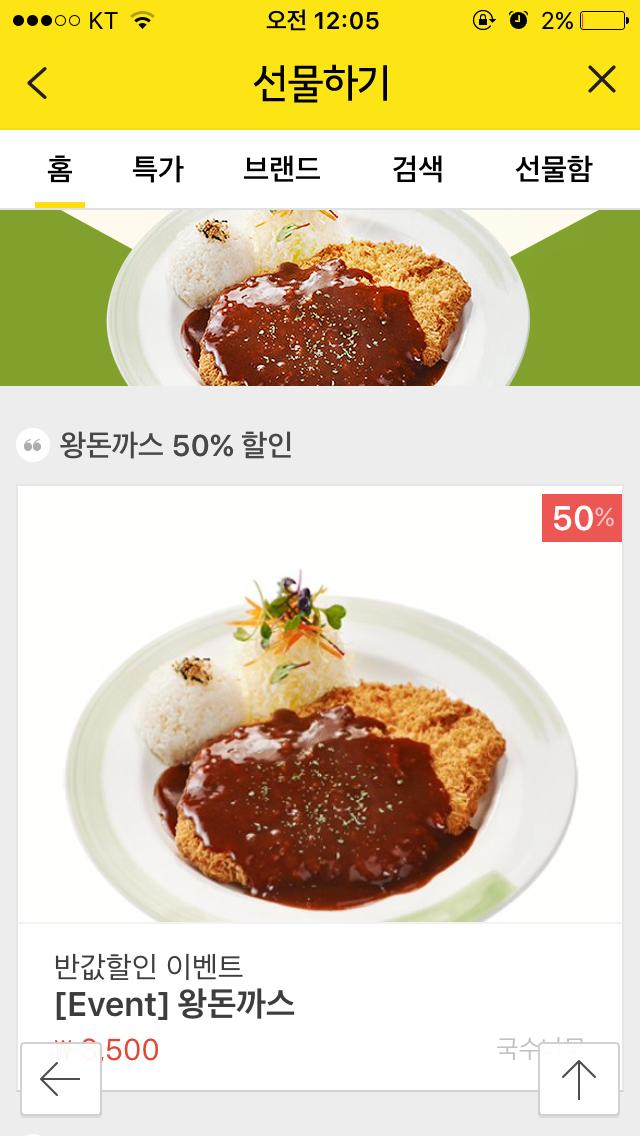Jump to top with the up-arrow button

(578, 1079)
